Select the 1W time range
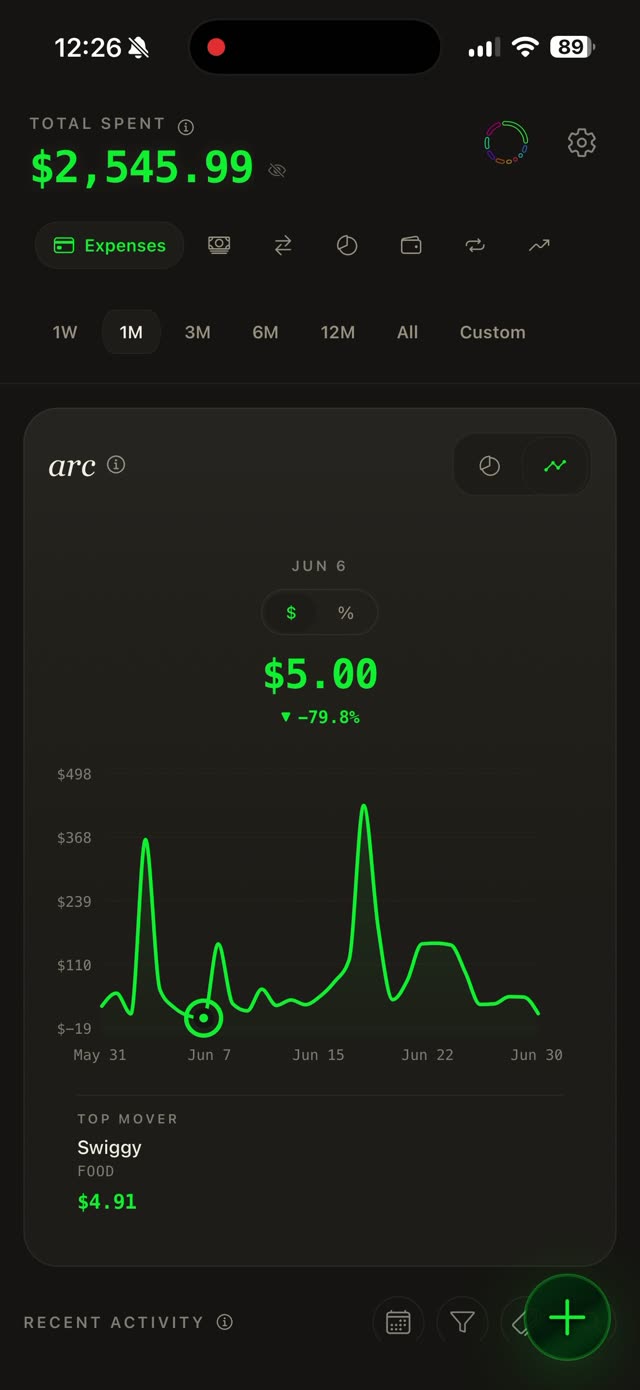 tap(65, 332)
